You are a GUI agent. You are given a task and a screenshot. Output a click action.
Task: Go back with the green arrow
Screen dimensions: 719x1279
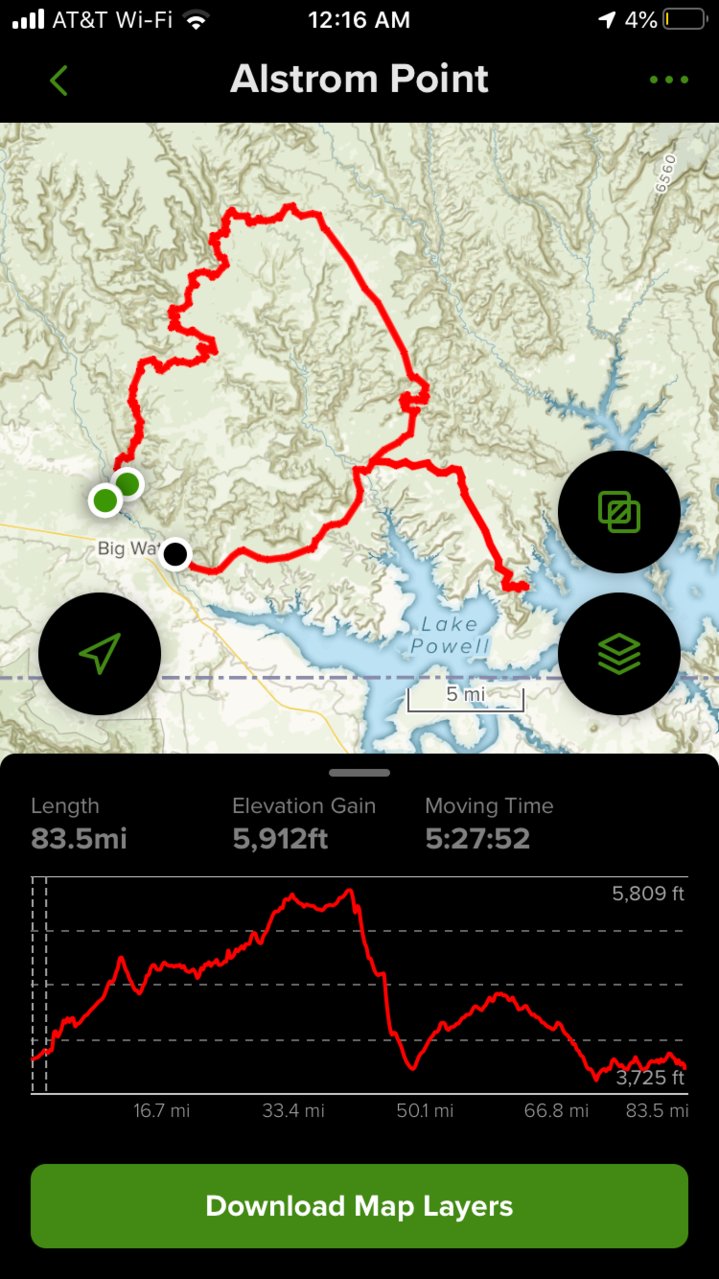59,80
